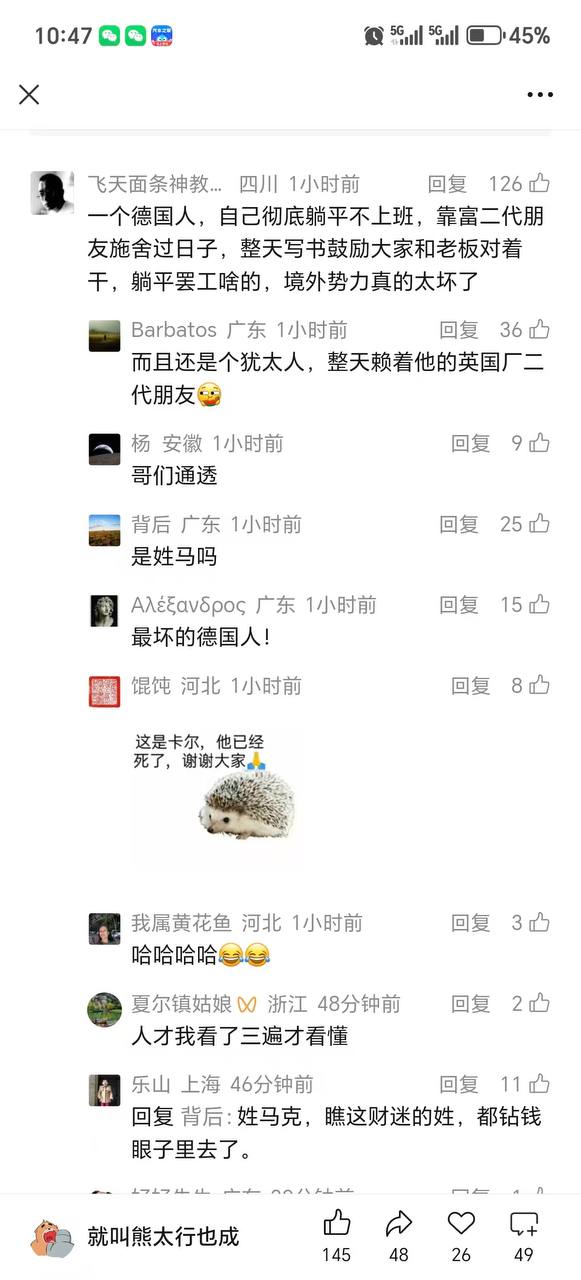Reply to 我属黄花鱼's comment
This screenshot has height=1280, width=581.
(x=470, y=923)
